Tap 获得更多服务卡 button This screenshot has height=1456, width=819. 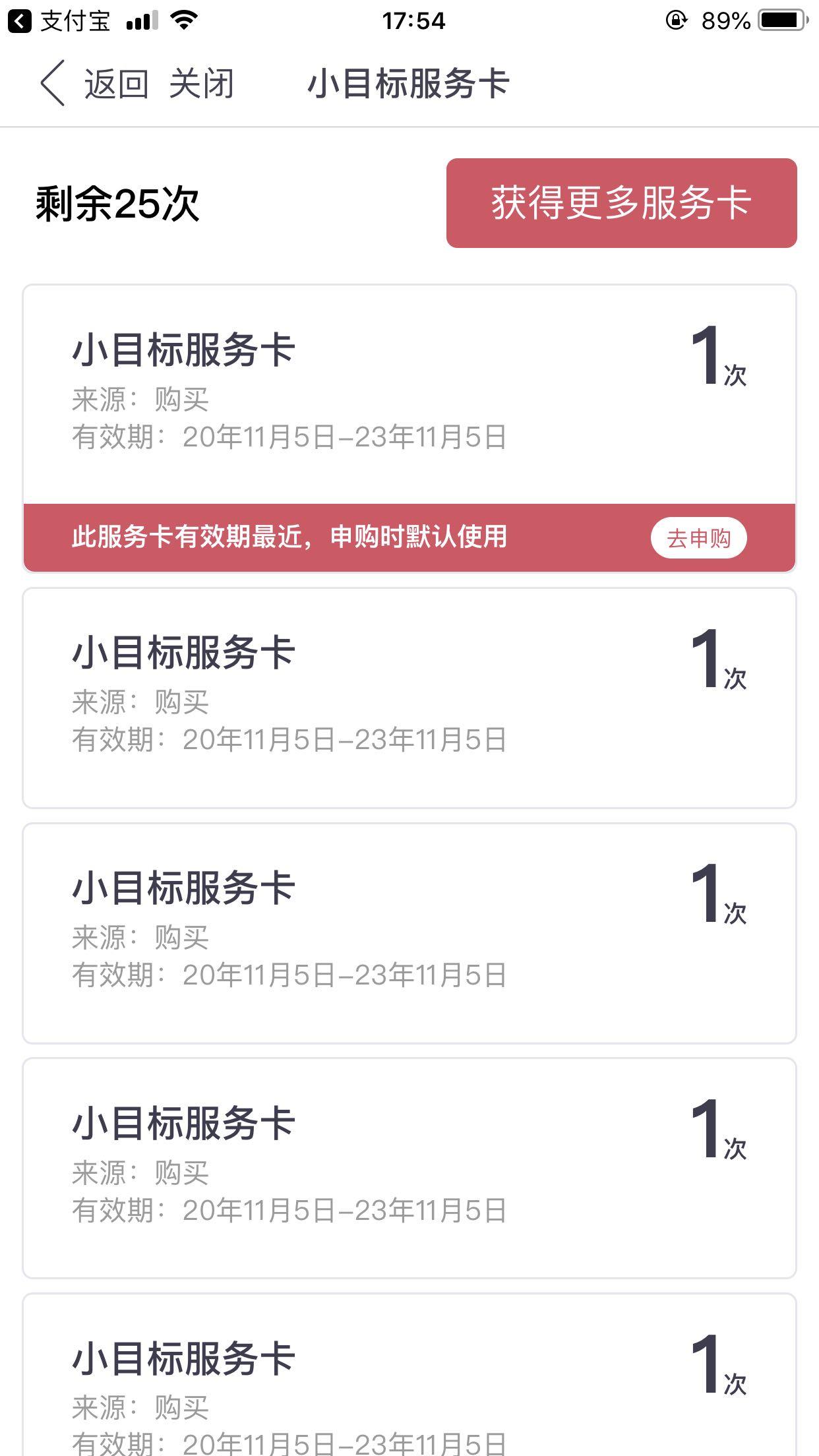point(621,203)
